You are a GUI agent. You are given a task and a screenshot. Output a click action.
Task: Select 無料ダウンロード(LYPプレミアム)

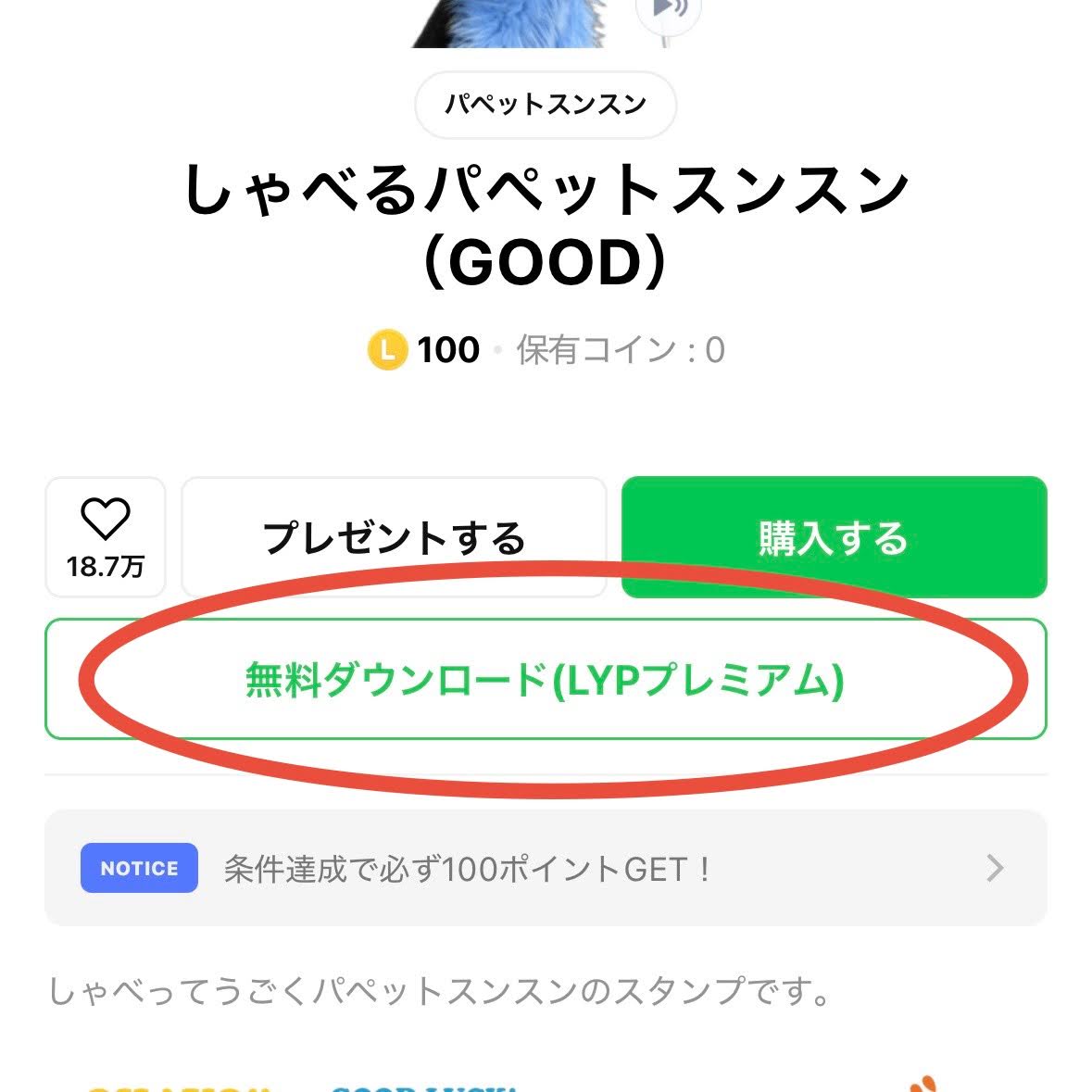(x=546, y=680)
